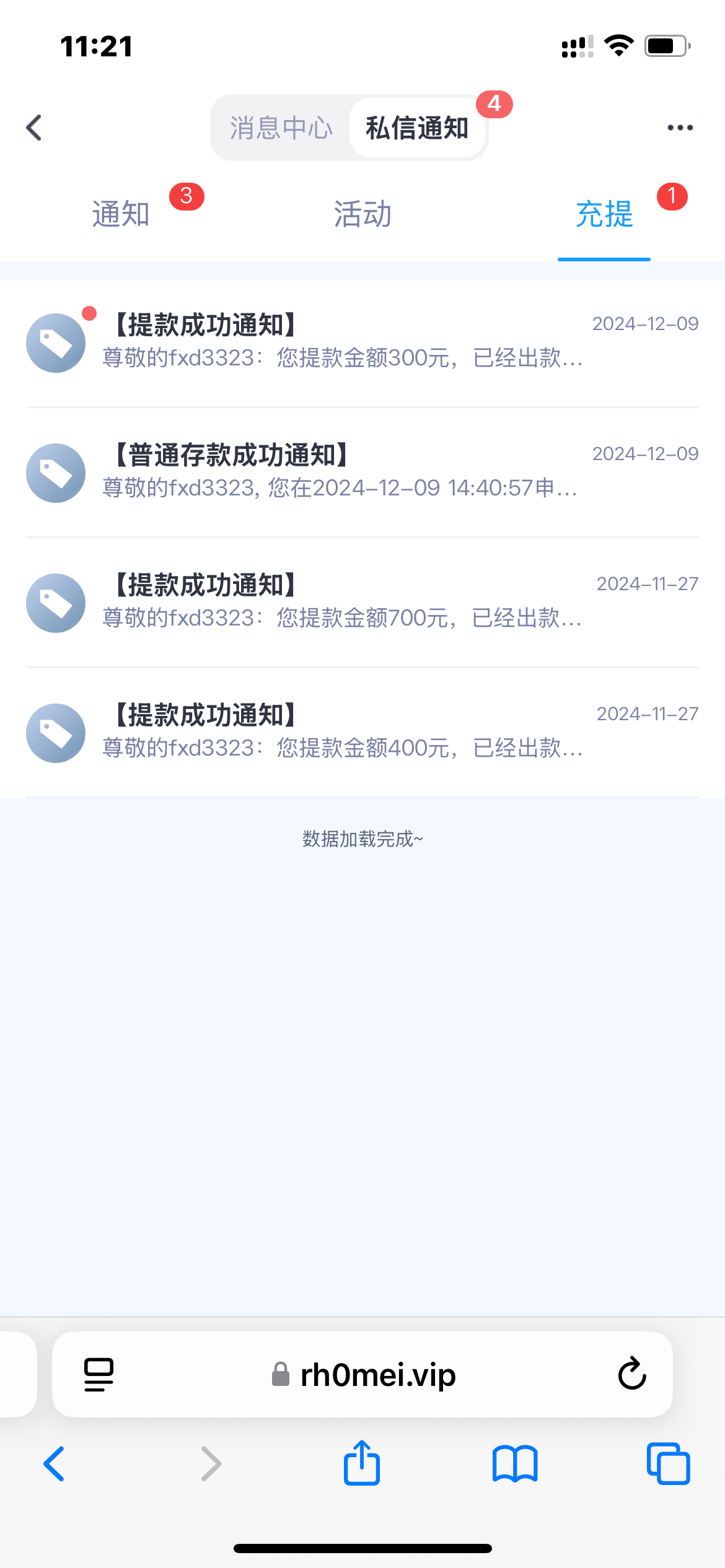This screenshot has height=1568, width=725.
Task: Open the three-dot overflow menu
Action: pyautogui.click(x=680, y=128)
